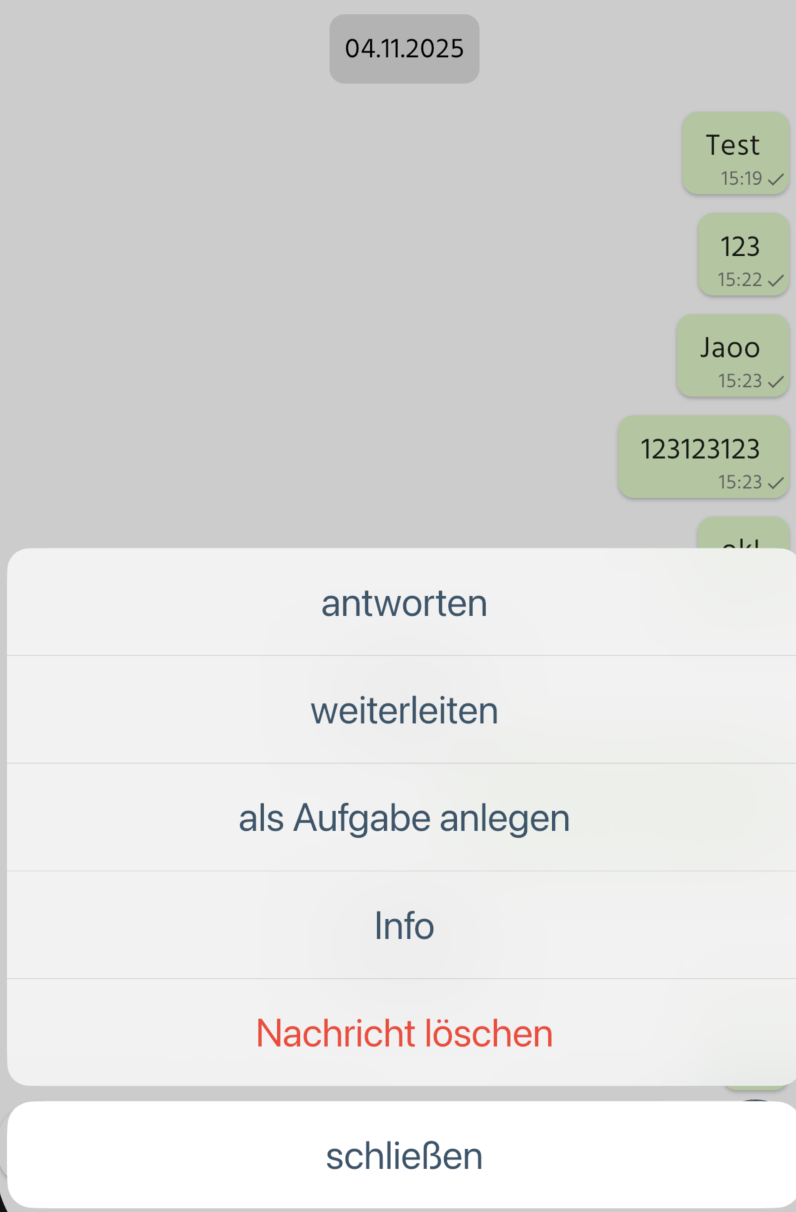Tap Nachricht löschen to delete message

[403, 1032]
